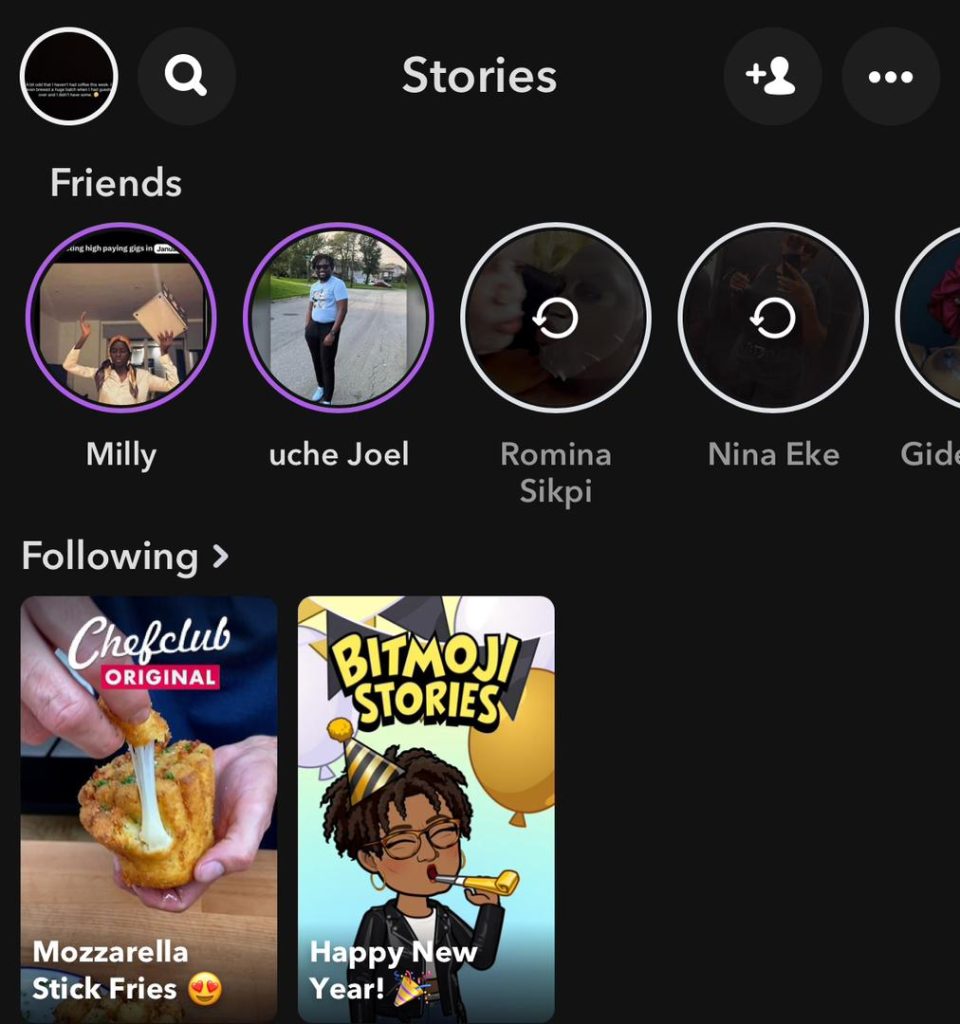View uche Joel's story
Screen dimensions: 960x1024
coord(338,318)
